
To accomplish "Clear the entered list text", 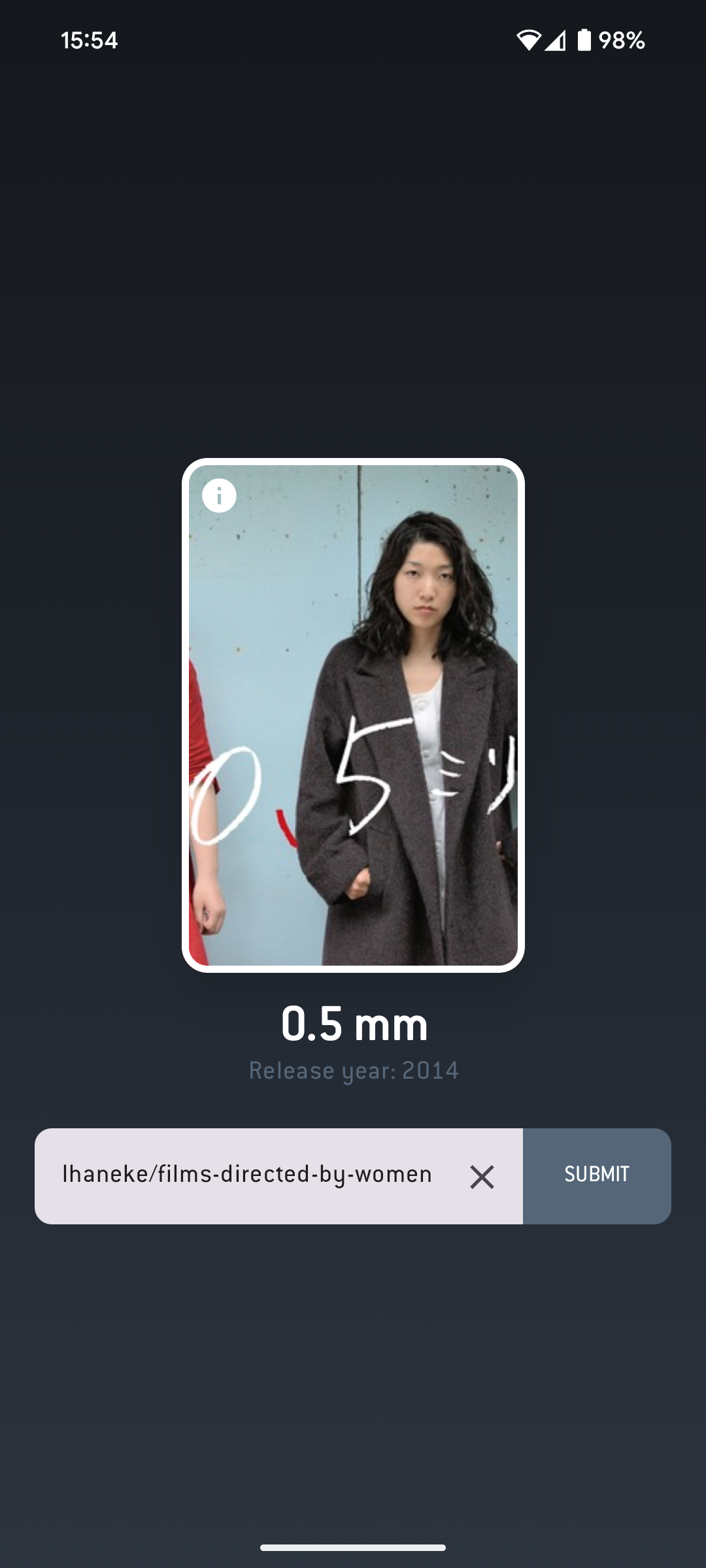I will 482,1177.
